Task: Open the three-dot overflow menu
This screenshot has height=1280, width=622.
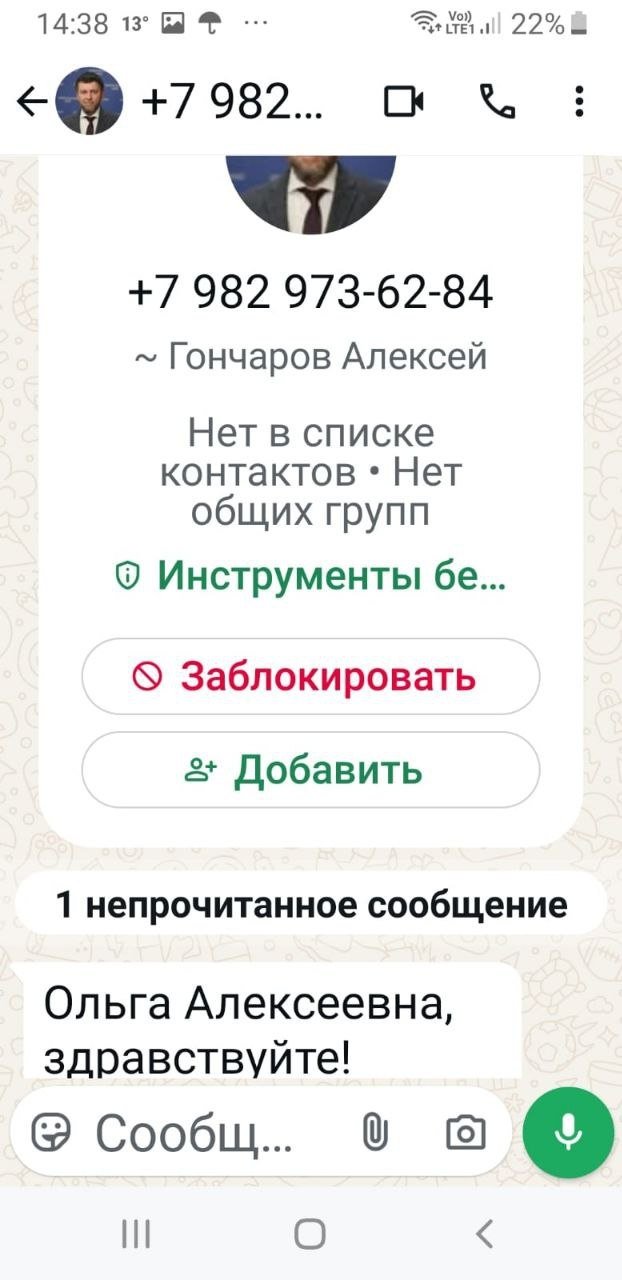Action: click(580, 101)
